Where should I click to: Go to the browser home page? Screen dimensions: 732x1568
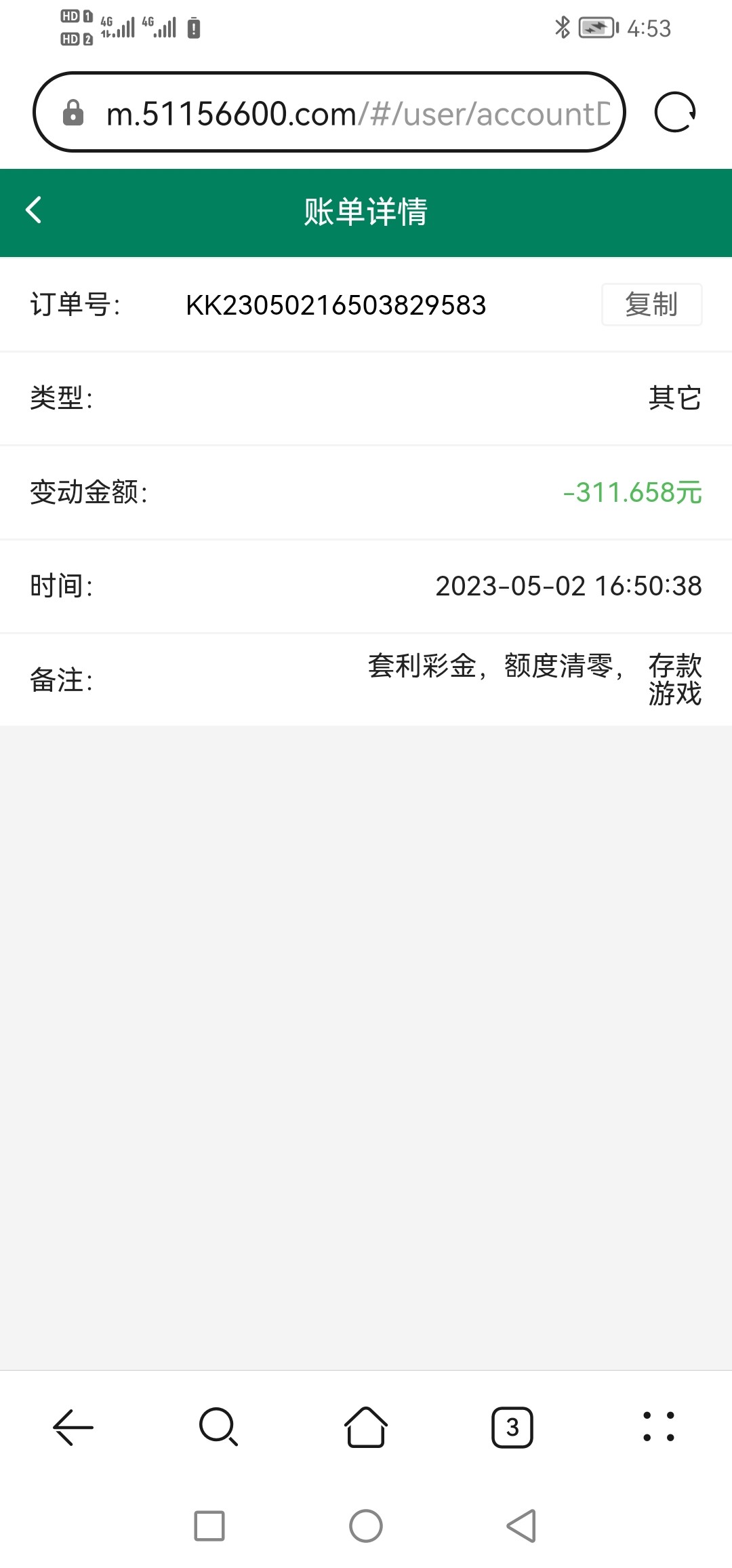366,1427
